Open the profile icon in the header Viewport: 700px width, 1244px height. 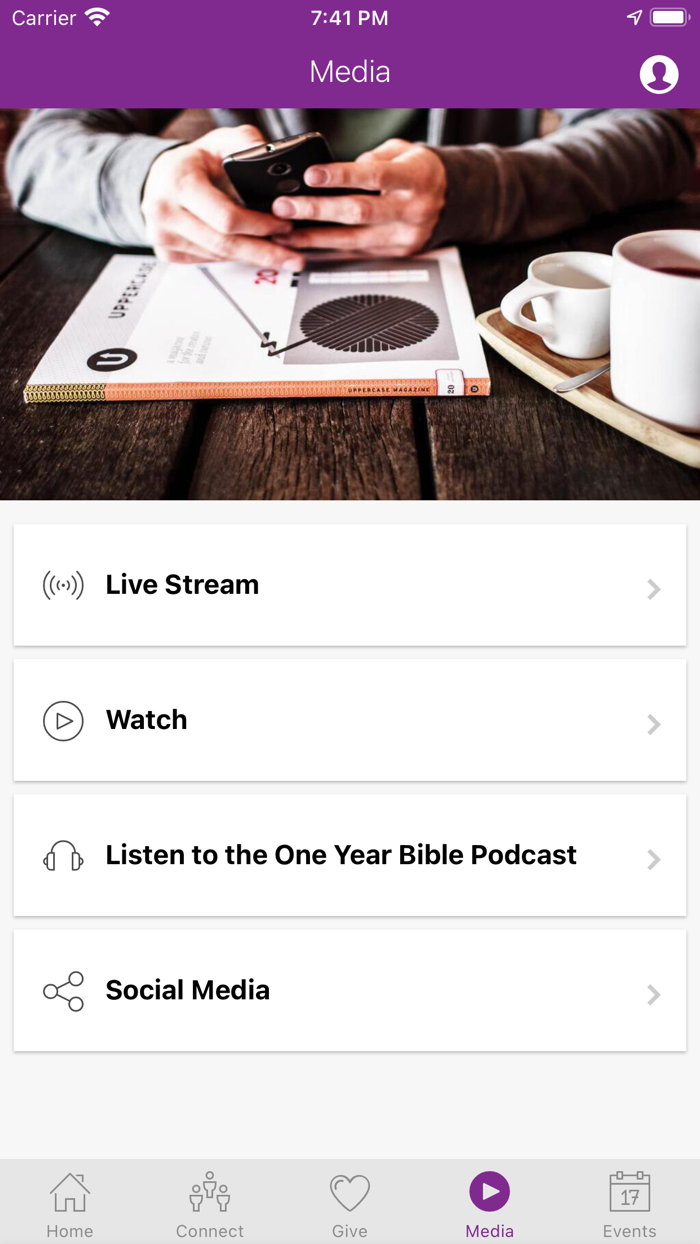click(658, 74)
